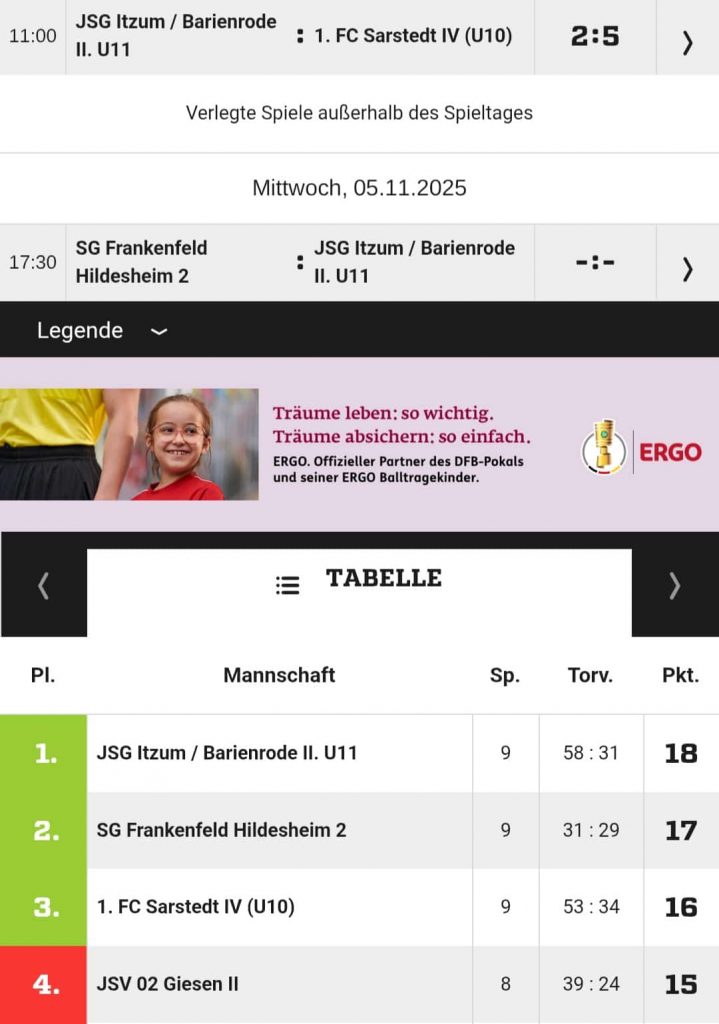Viewport: 719px width, 1024px height.
Task: Go to the section after Tabelle
Action: 674,586
